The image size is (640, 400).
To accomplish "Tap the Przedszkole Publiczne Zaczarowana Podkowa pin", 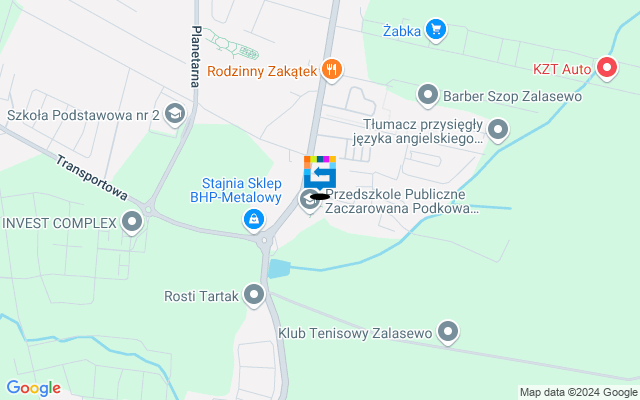I will pyautogui.click(x=309, y=200).
